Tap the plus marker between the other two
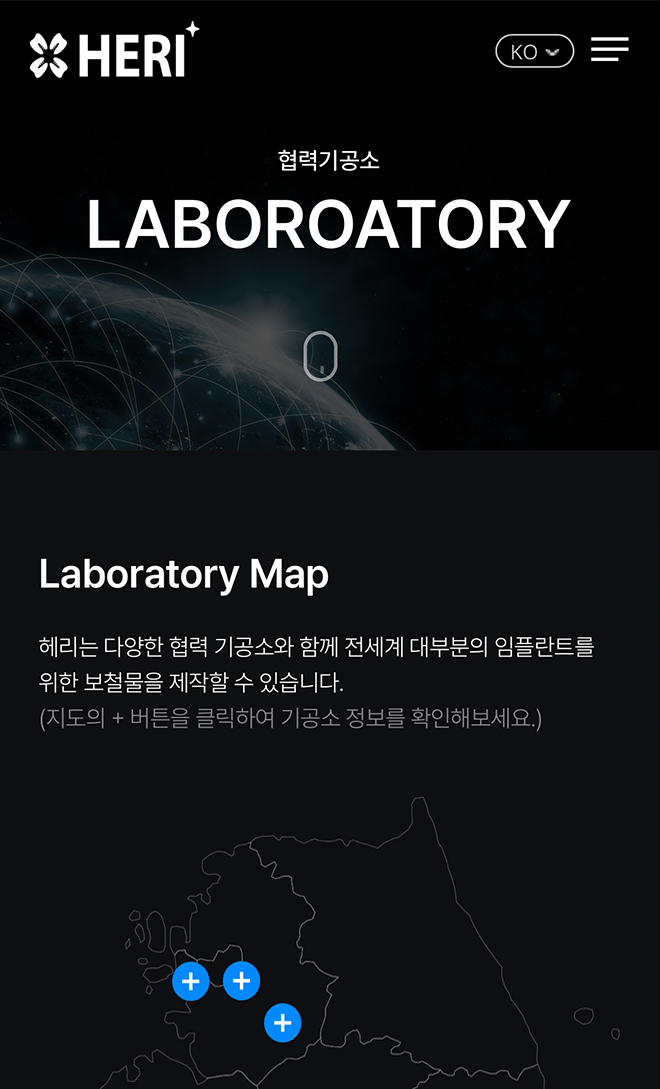This screenshot has height=1089, width=660. point(242,981)
